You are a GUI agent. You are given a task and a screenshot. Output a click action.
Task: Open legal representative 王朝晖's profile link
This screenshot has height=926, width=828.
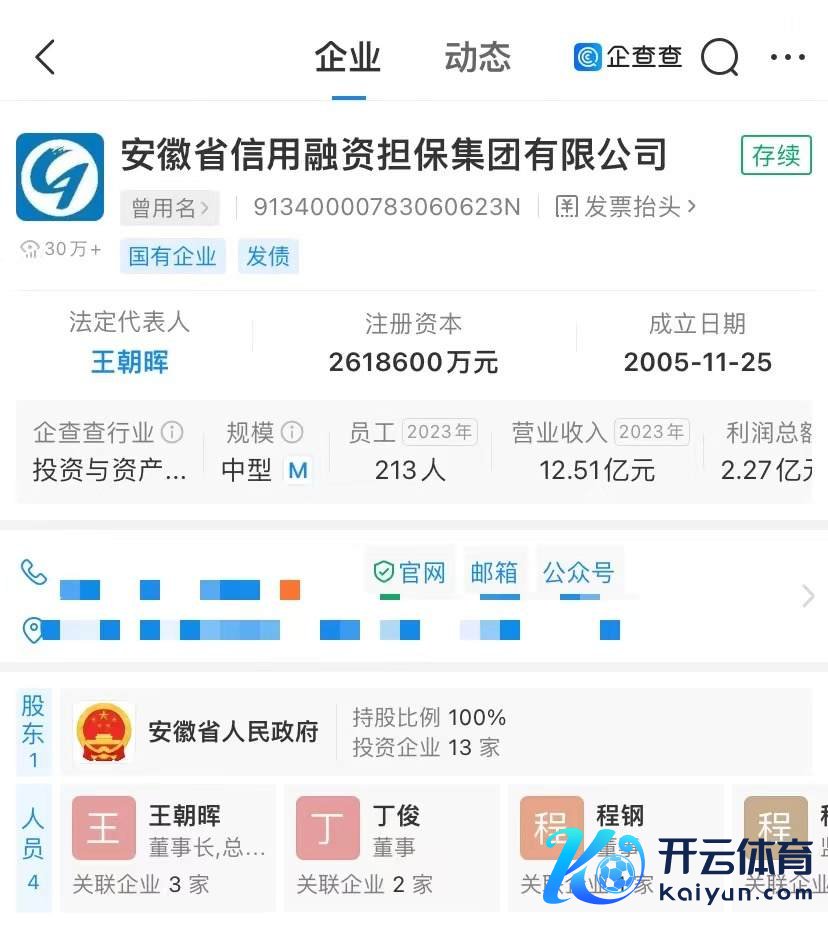(130, 362)
